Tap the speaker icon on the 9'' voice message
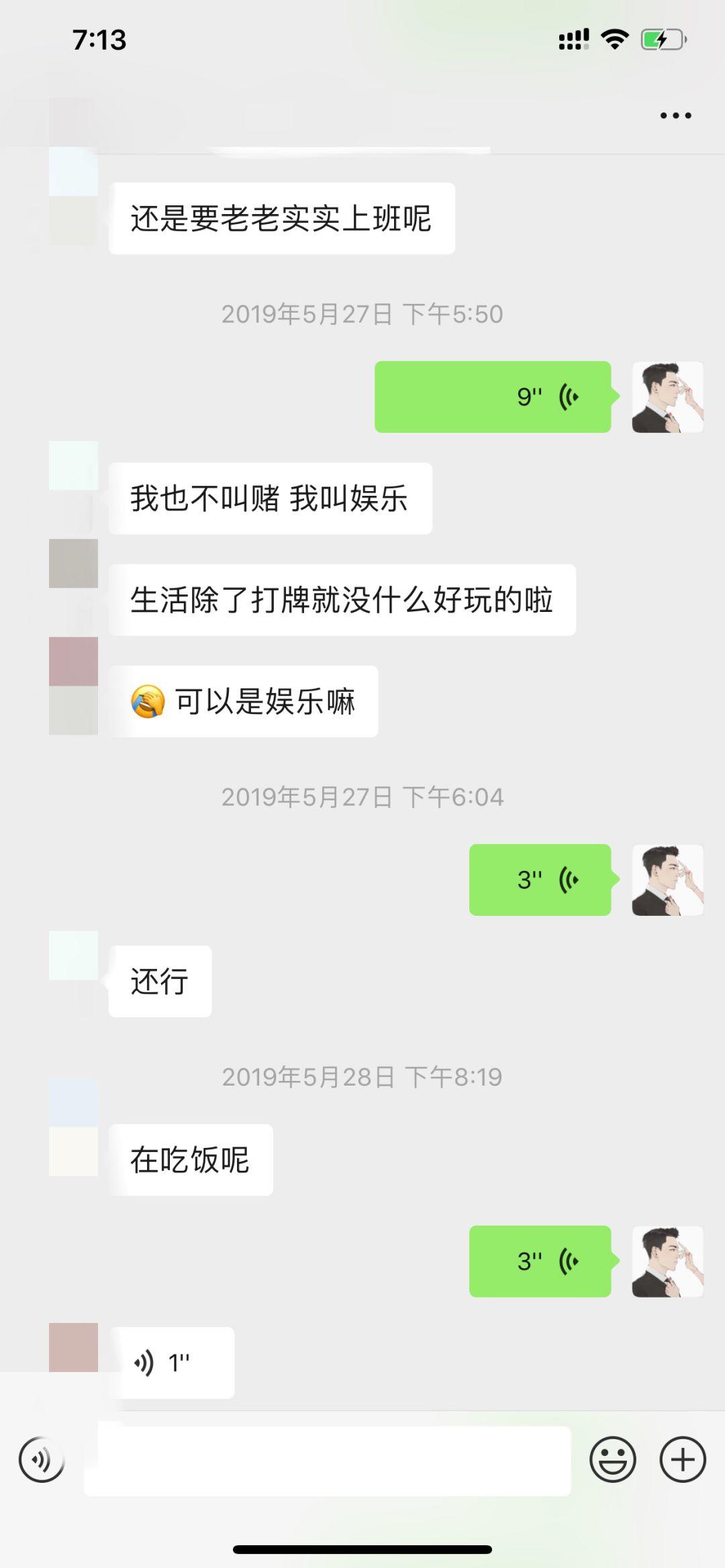Image resolution: width=725 pixels, height=1568 pixels. pyautogui.click(x=567, y=395)
